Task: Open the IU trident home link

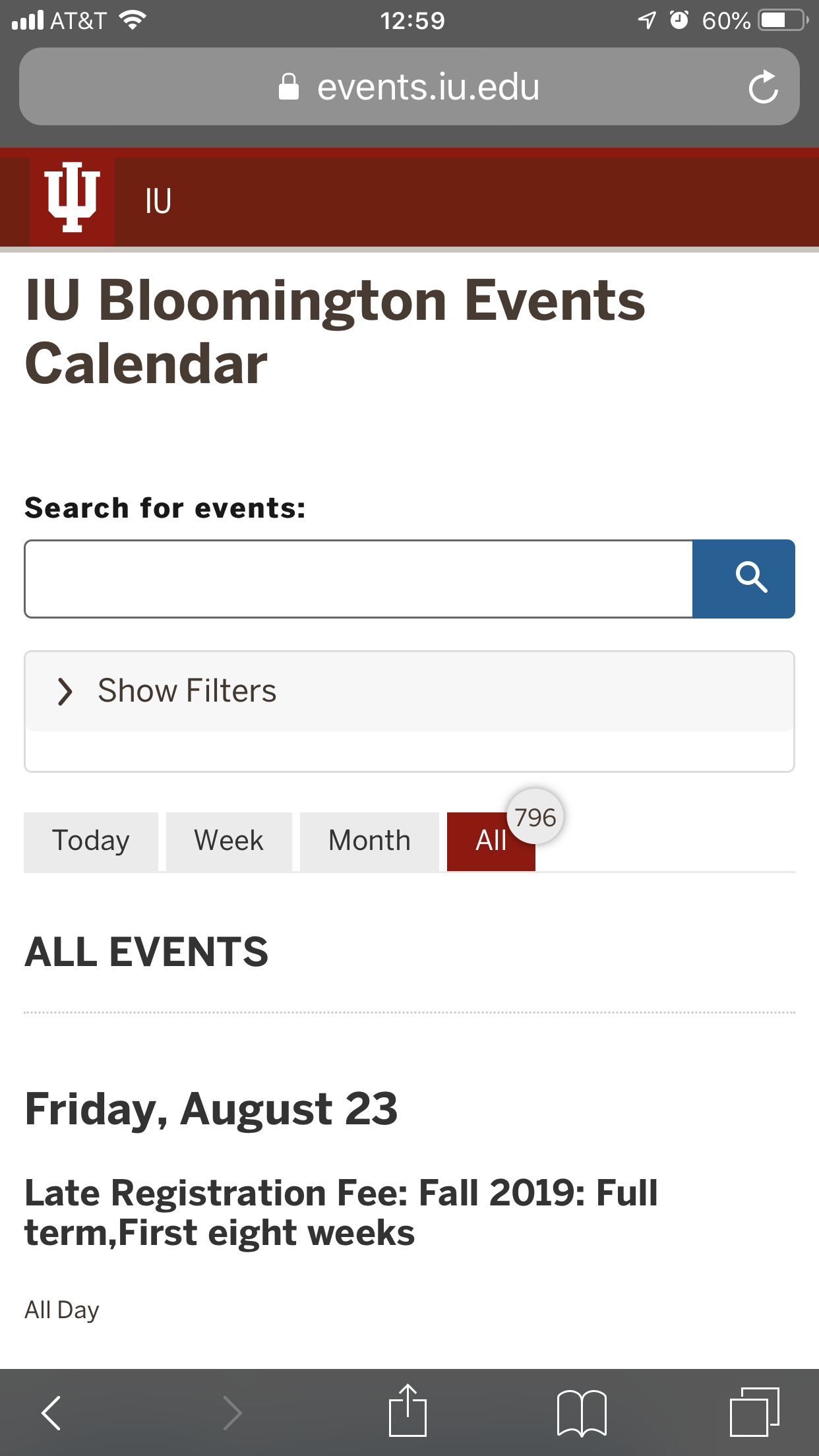Action: click(x=73, y=198)
